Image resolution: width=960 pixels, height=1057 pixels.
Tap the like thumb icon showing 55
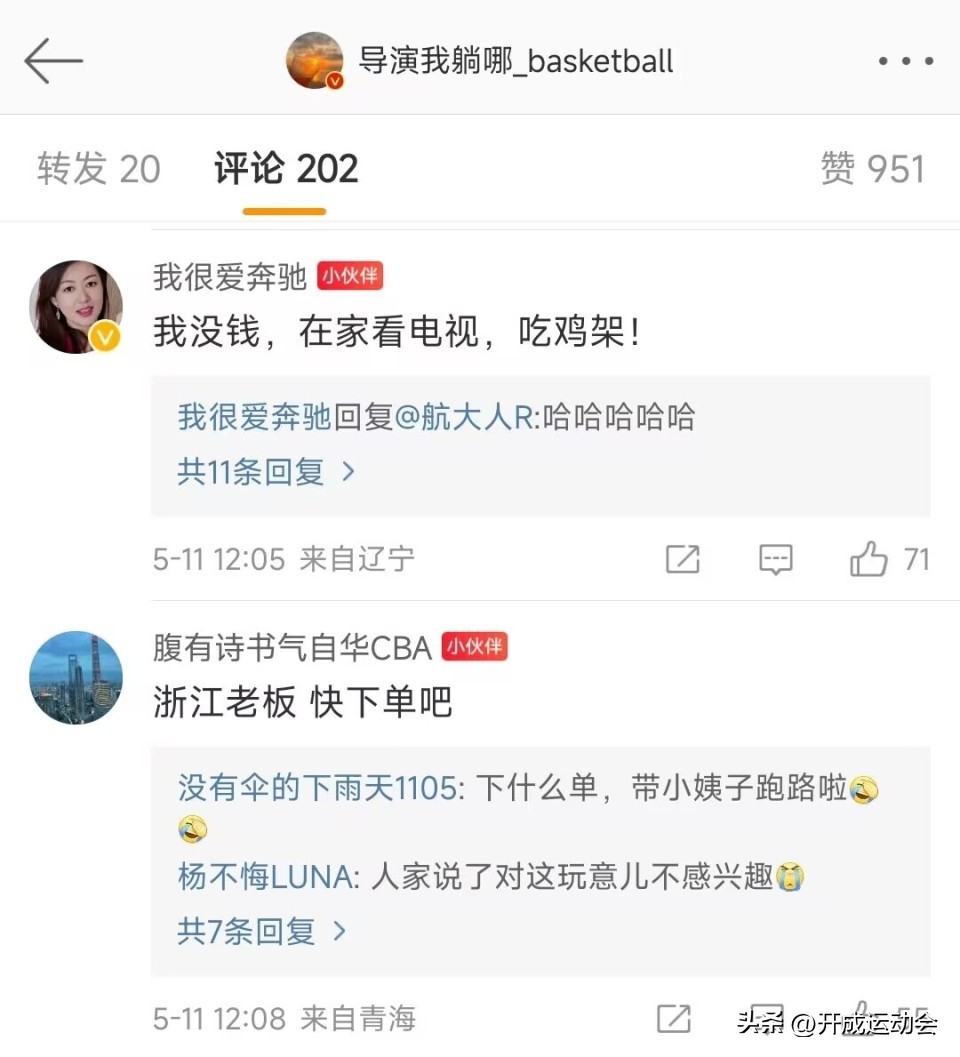860,1019
